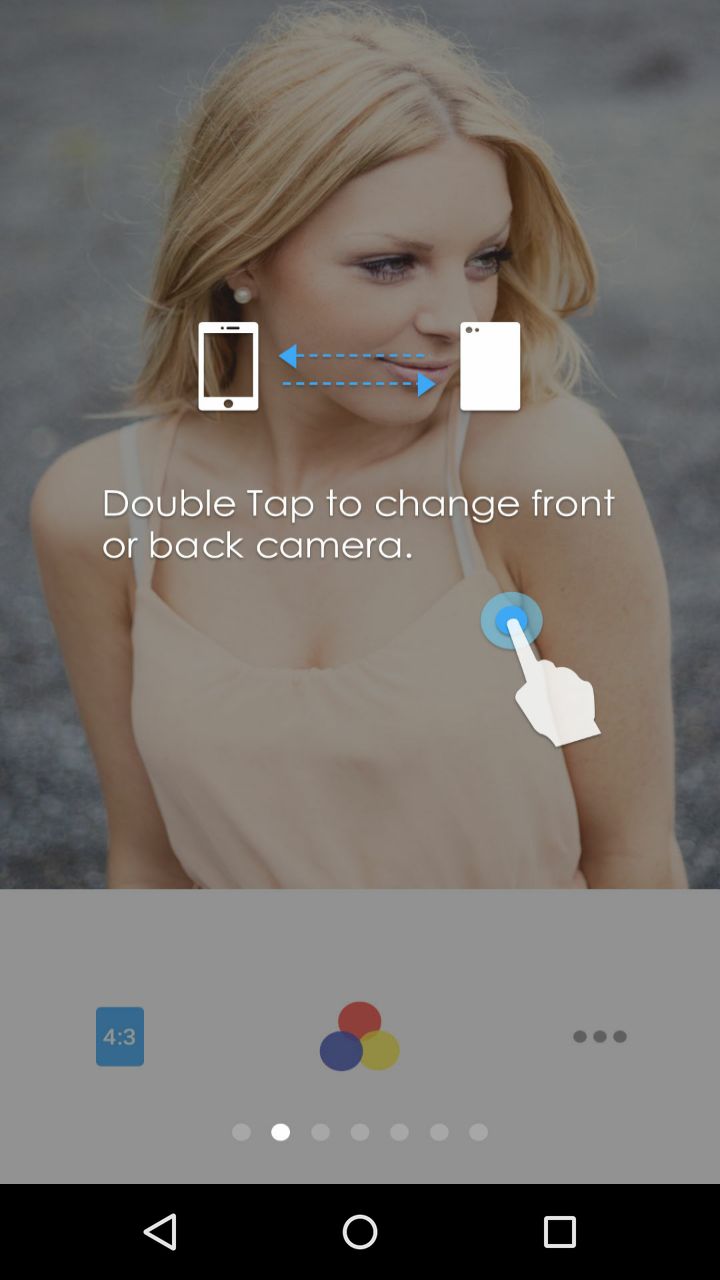Go back with the system back button
Image resolution: width=720 pixels, height=1280 pixels.
coord(160,1232)
